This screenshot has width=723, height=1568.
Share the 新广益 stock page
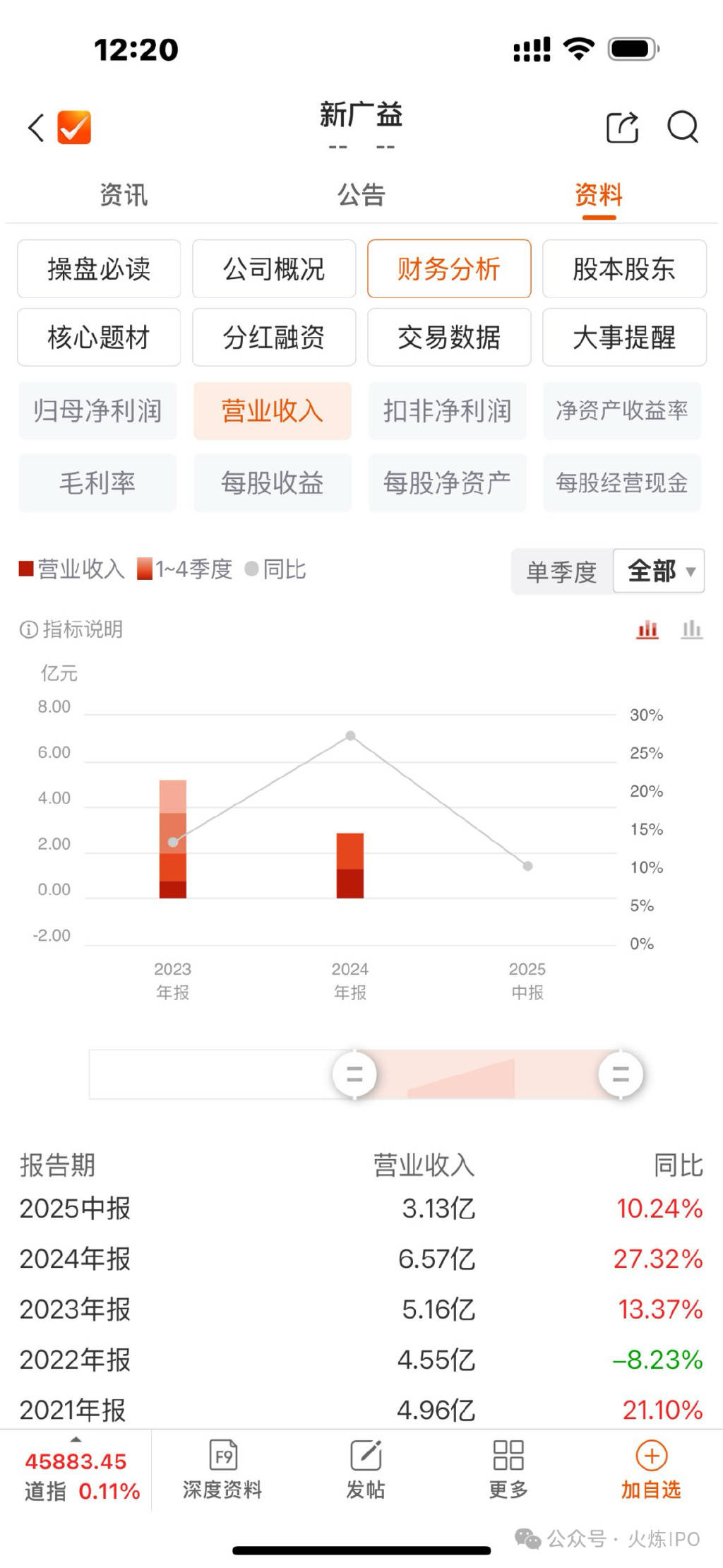pyautogui.click(x=622, y=128)
